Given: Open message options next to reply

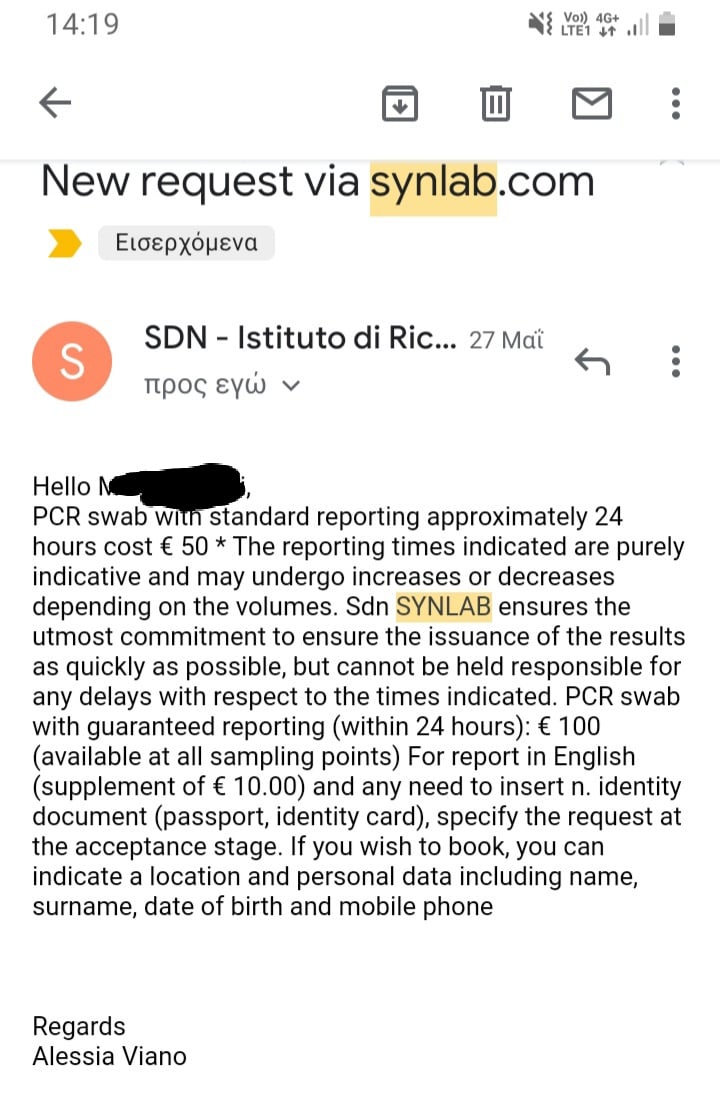Looking at the screenshot, I should tap(676, 361).
